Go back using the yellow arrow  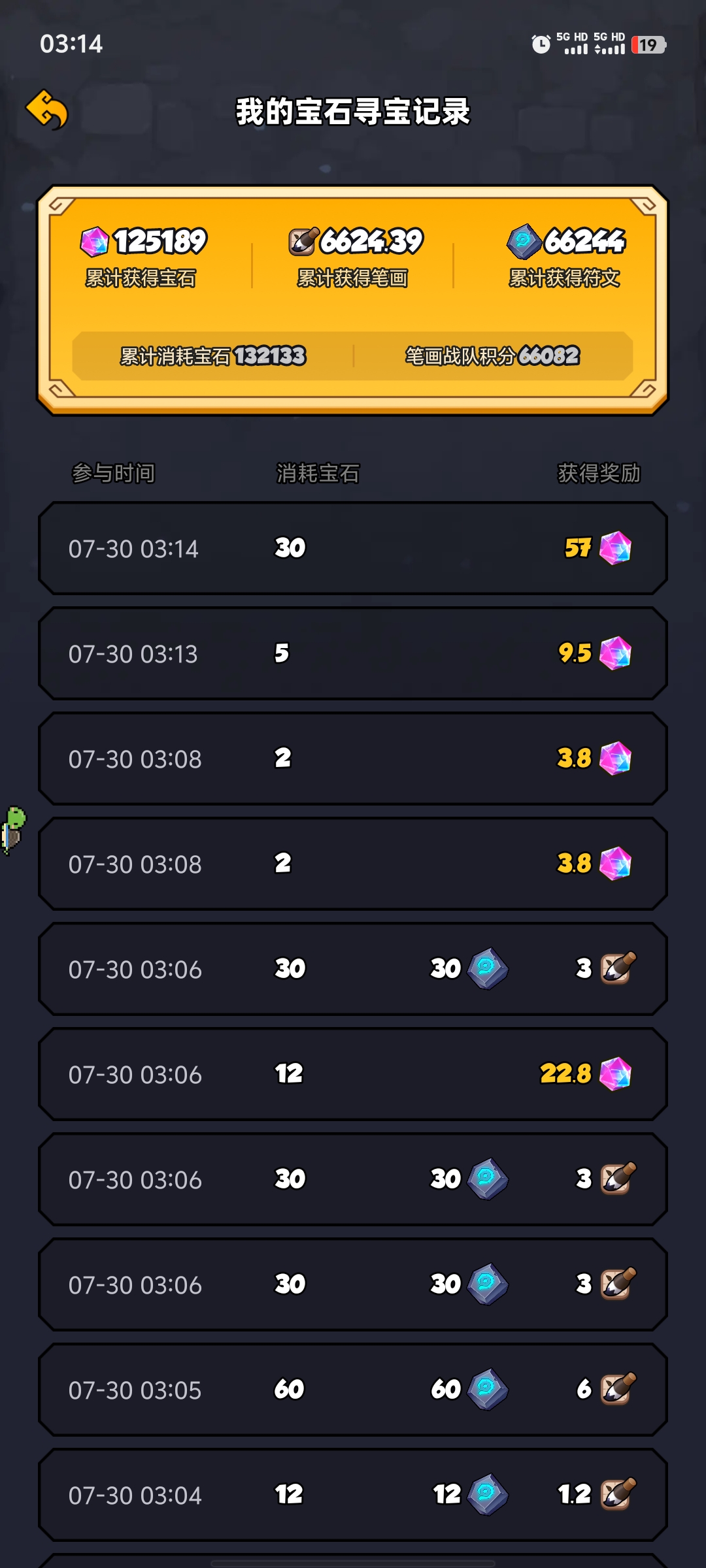pyautogui.click(x=47, y=110)
